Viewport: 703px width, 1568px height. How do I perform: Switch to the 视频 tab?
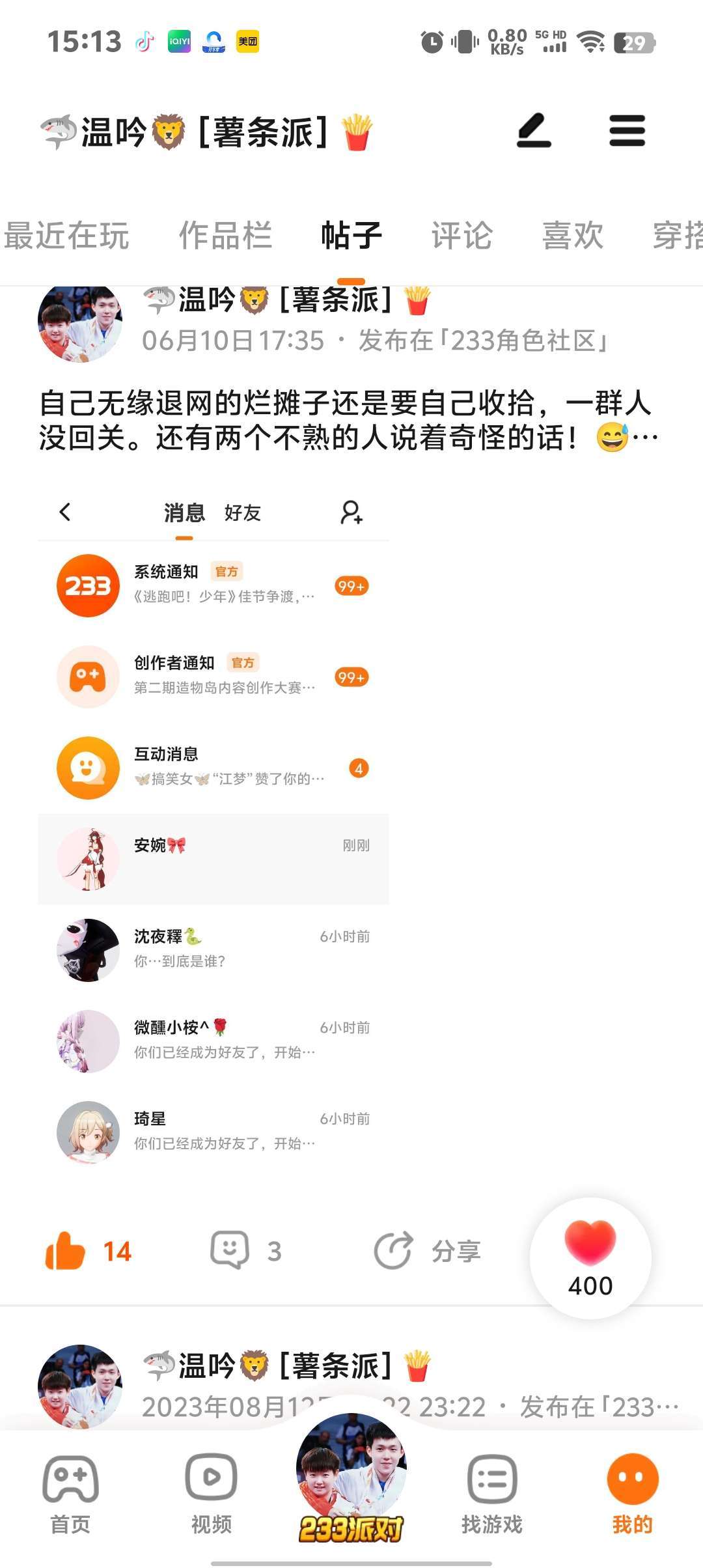click(x=211, y=1494)
